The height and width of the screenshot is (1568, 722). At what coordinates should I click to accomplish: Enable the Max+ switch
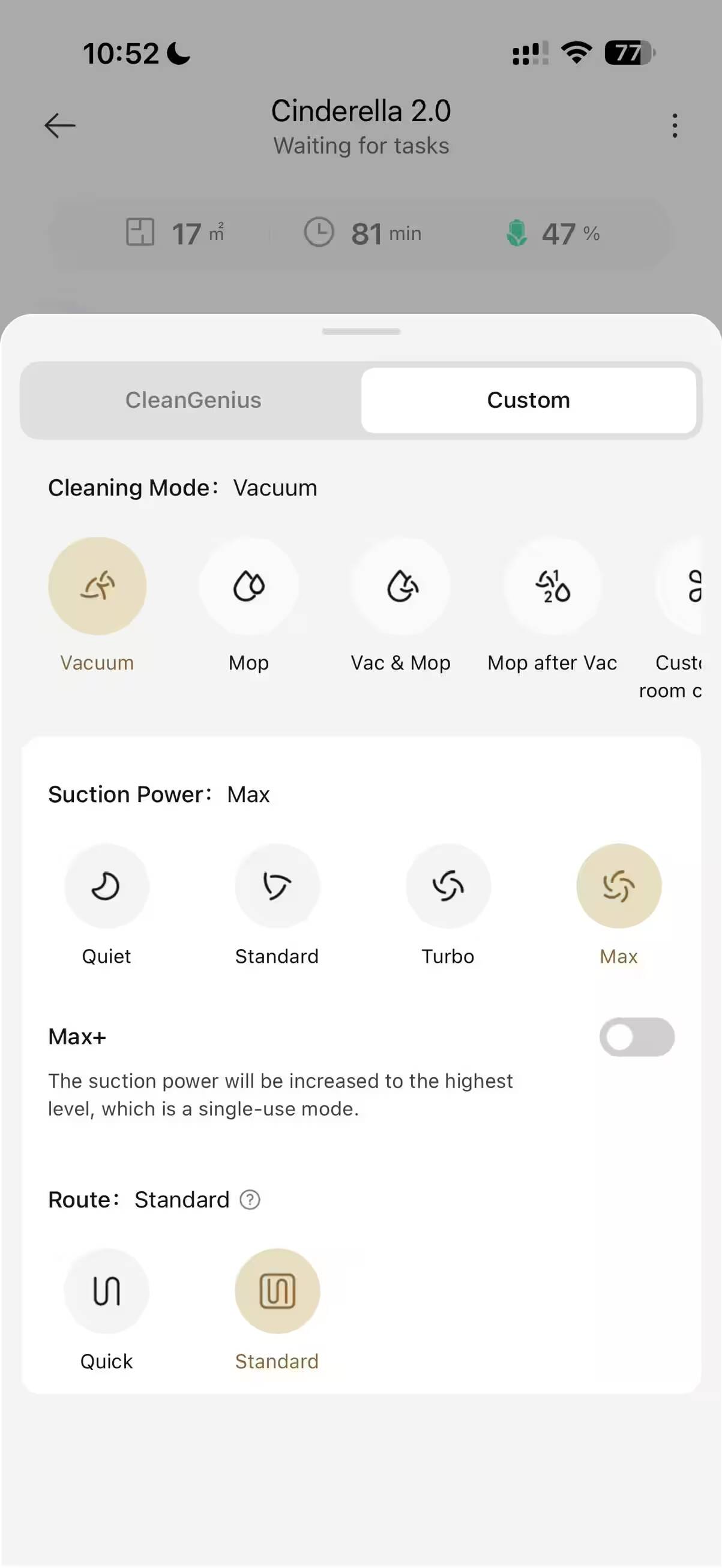click(x=637, y=1037)
